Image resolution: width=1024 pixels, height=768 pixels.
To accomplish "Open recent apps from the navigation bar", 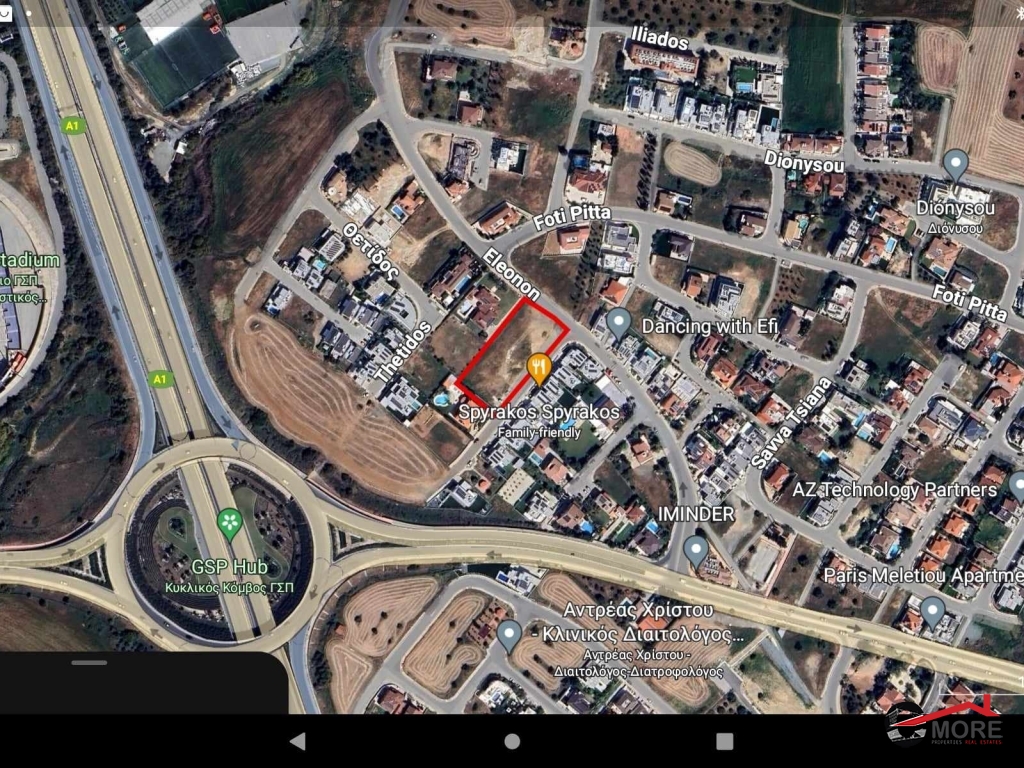I will point(725,741).
